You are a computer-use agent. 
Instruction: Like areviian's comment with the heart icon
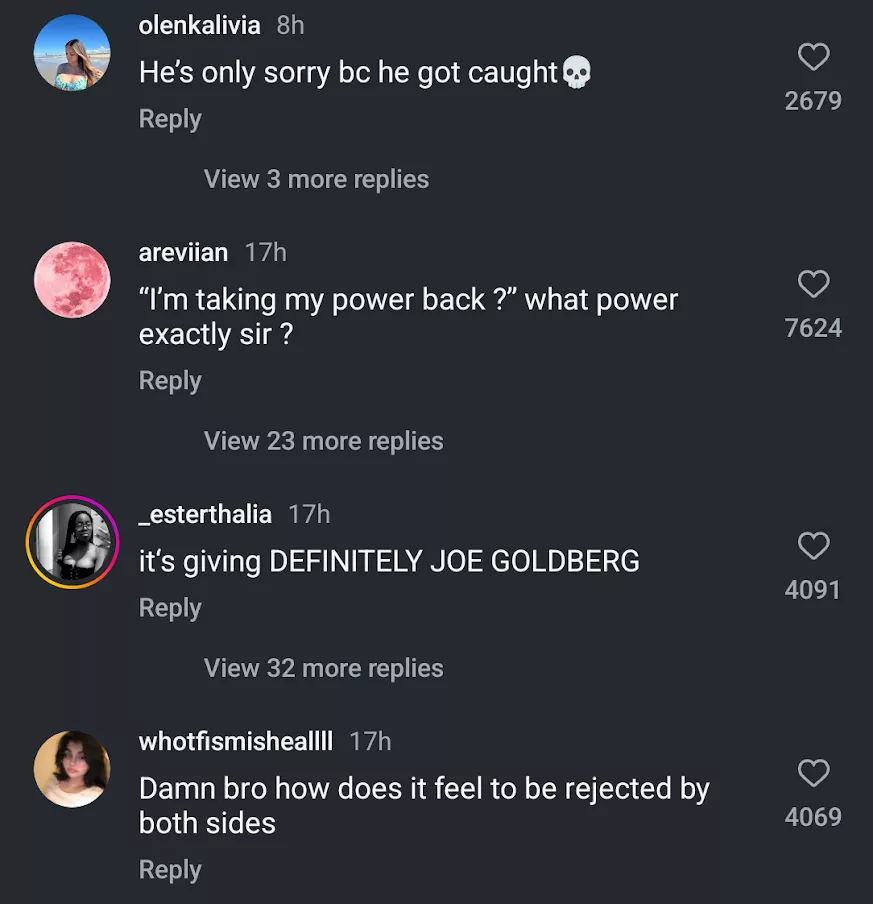pyautogui.click(x=813, y=284)
